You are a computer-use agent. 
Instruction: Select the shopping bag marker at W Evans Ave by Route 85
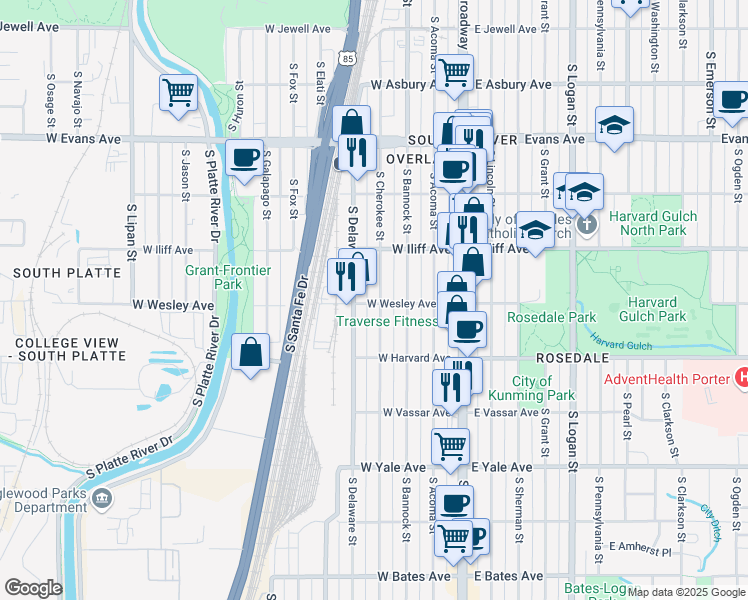coord(351,124)
